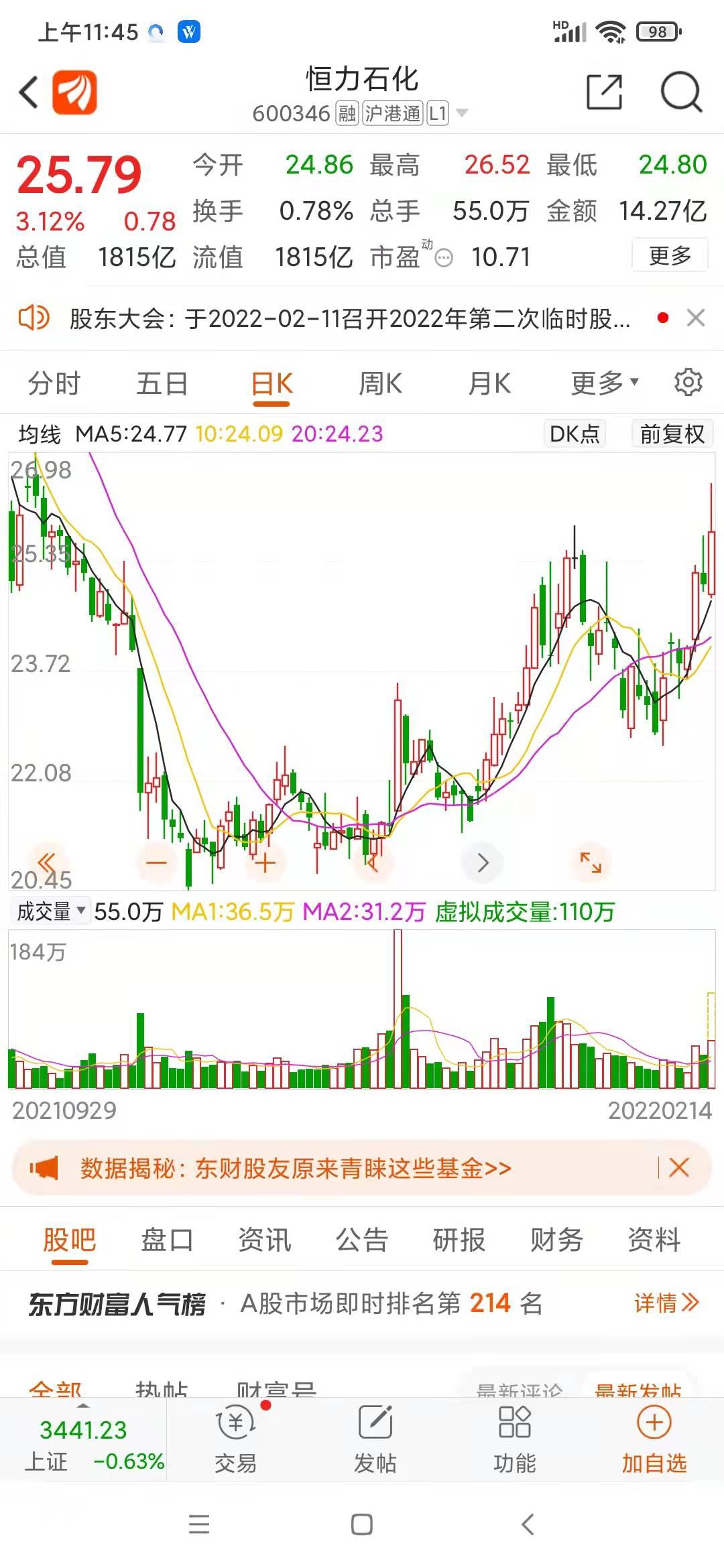Add this stock via 加自选
Image resolution: width=724 pixels, height=1568 pixels.
(x=654, y=1439)
